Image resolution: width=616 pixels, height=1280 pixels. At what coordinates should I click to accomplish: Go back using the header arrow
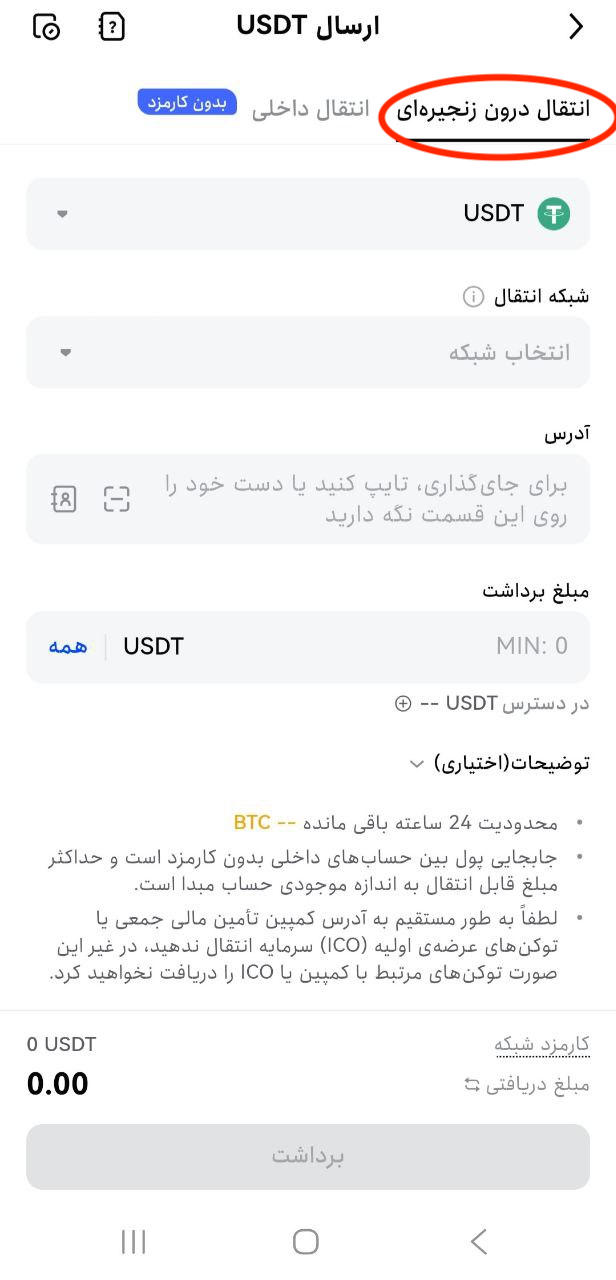click(575, 27)
